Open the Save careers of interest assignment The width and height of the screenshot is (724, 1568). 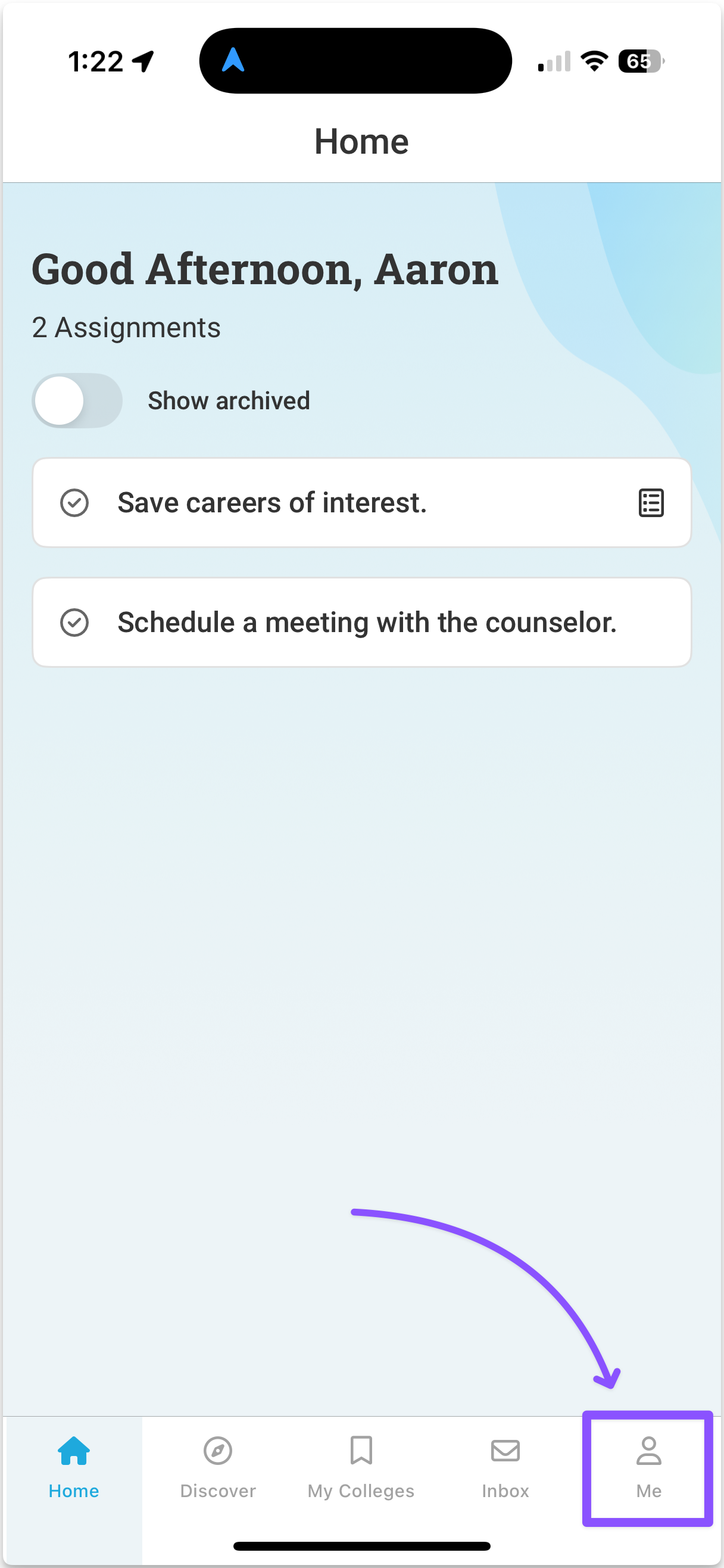click(362, 503)
